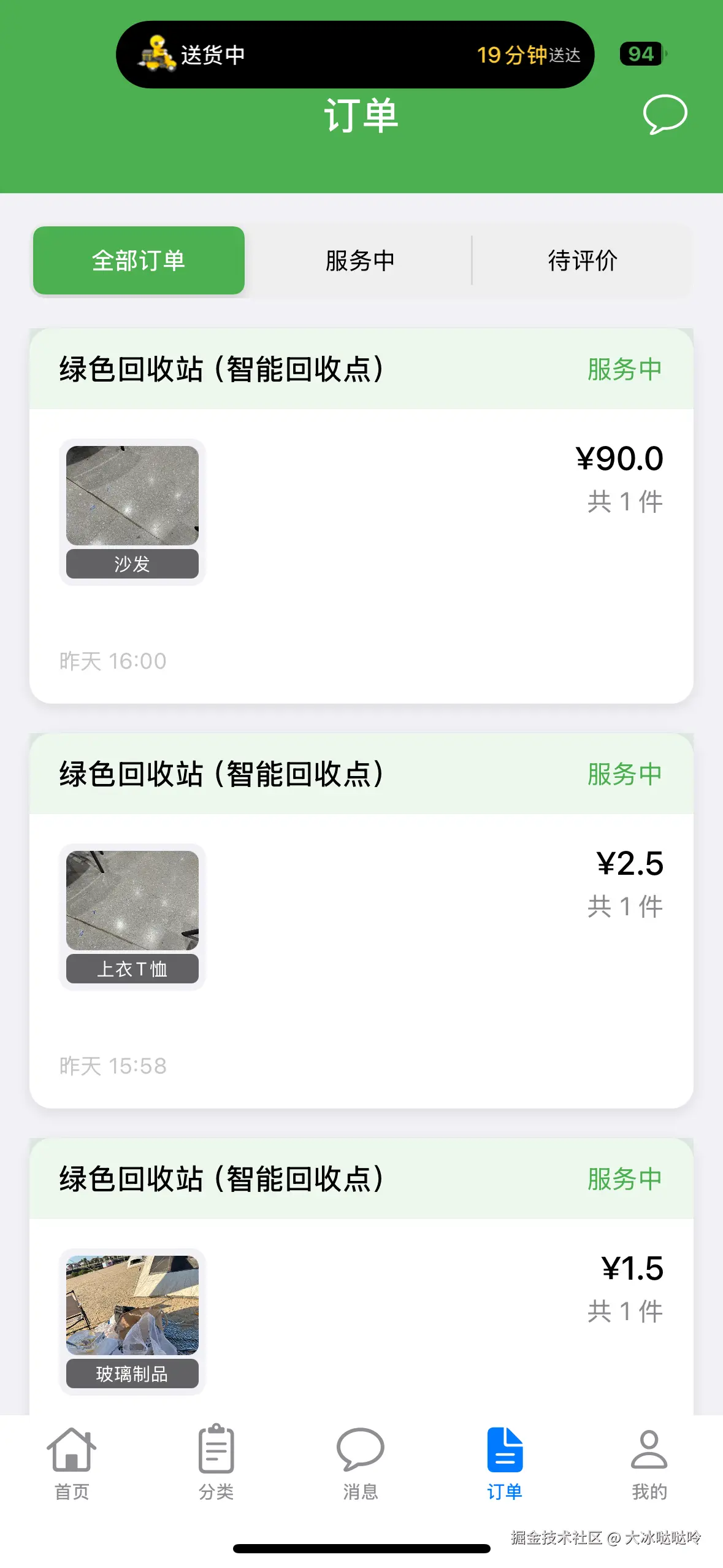
Task: Tap 服务中 status on the ¥2.5 order
Action: 624,774
